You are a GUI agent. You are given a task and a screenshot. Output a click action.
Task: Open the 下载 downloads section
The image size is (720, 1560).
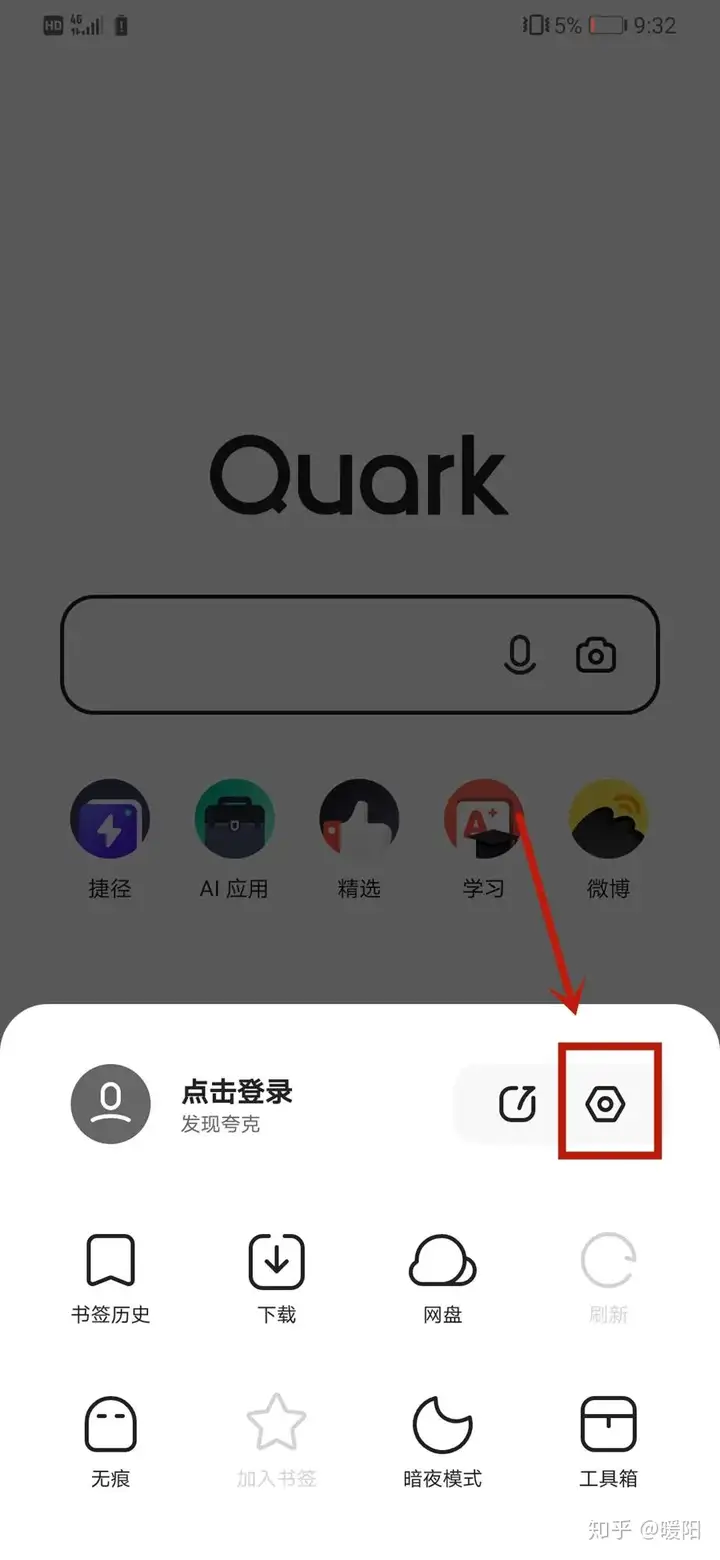click(x=277, y=1278)
